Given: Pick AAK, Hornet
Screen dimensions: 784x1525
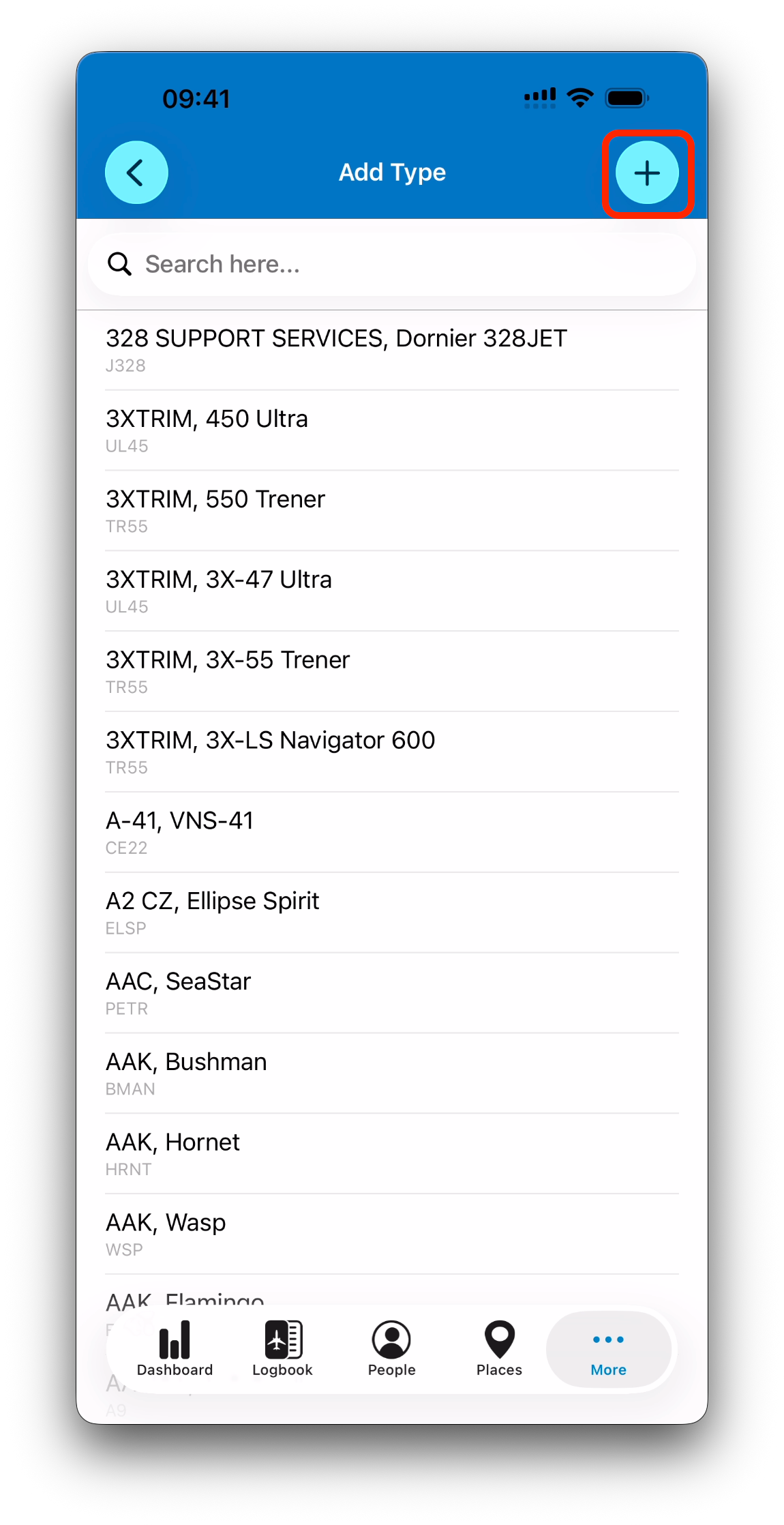Looking at the screenshot, I should pyautogui.click(x=392, y=1155).
